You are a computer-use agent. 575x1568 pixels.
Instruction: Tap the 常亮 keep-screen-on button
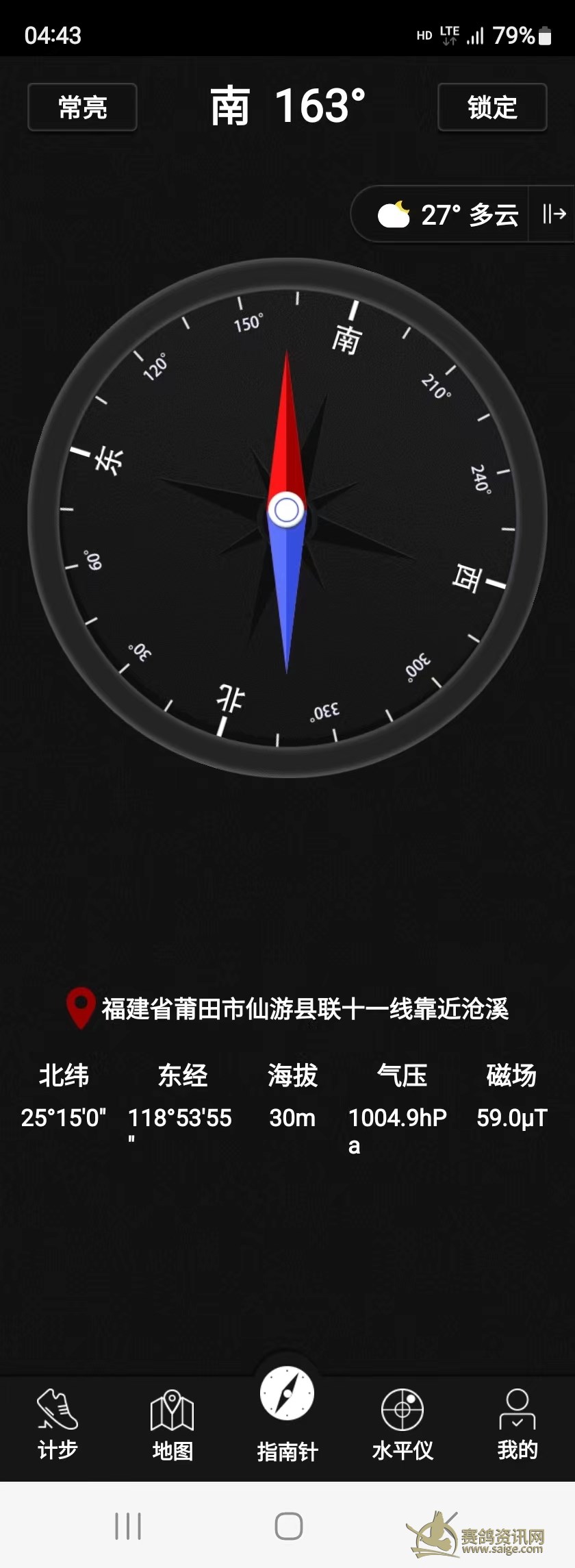(x=82, y=108)
